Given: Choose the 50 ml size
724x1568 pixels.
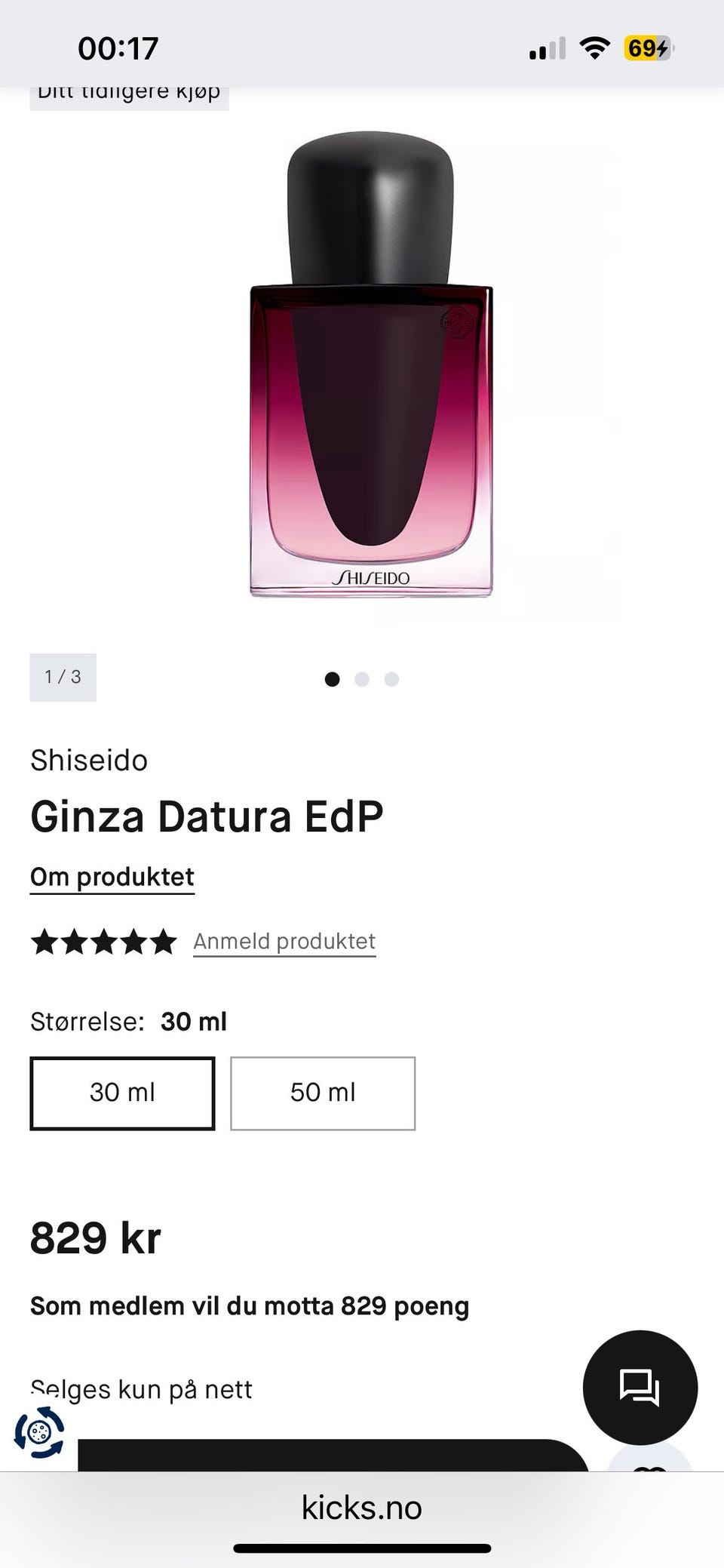Looking at the screenshot, I should point(323,1093).
